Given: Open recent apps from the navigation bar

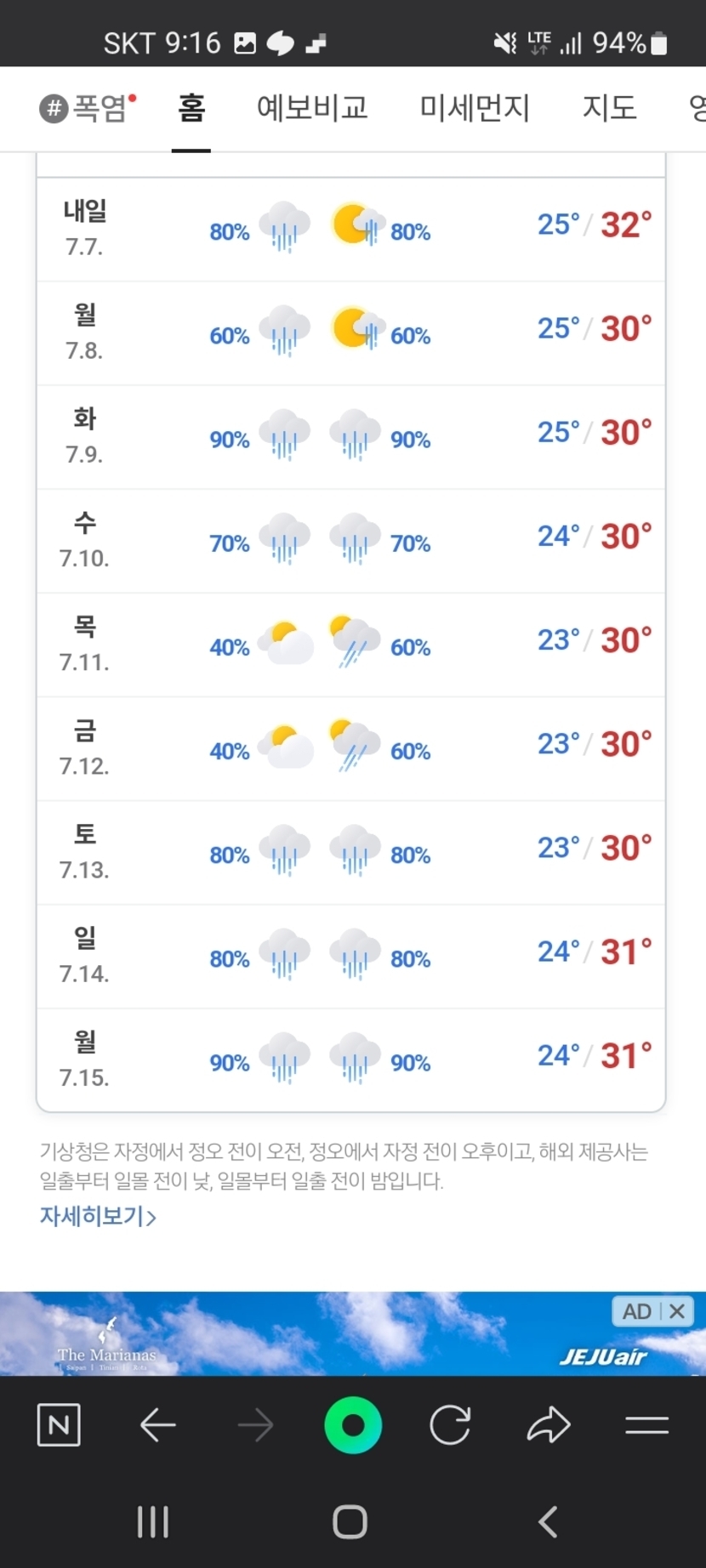Looking at the screenshot, I should 153,1522.
